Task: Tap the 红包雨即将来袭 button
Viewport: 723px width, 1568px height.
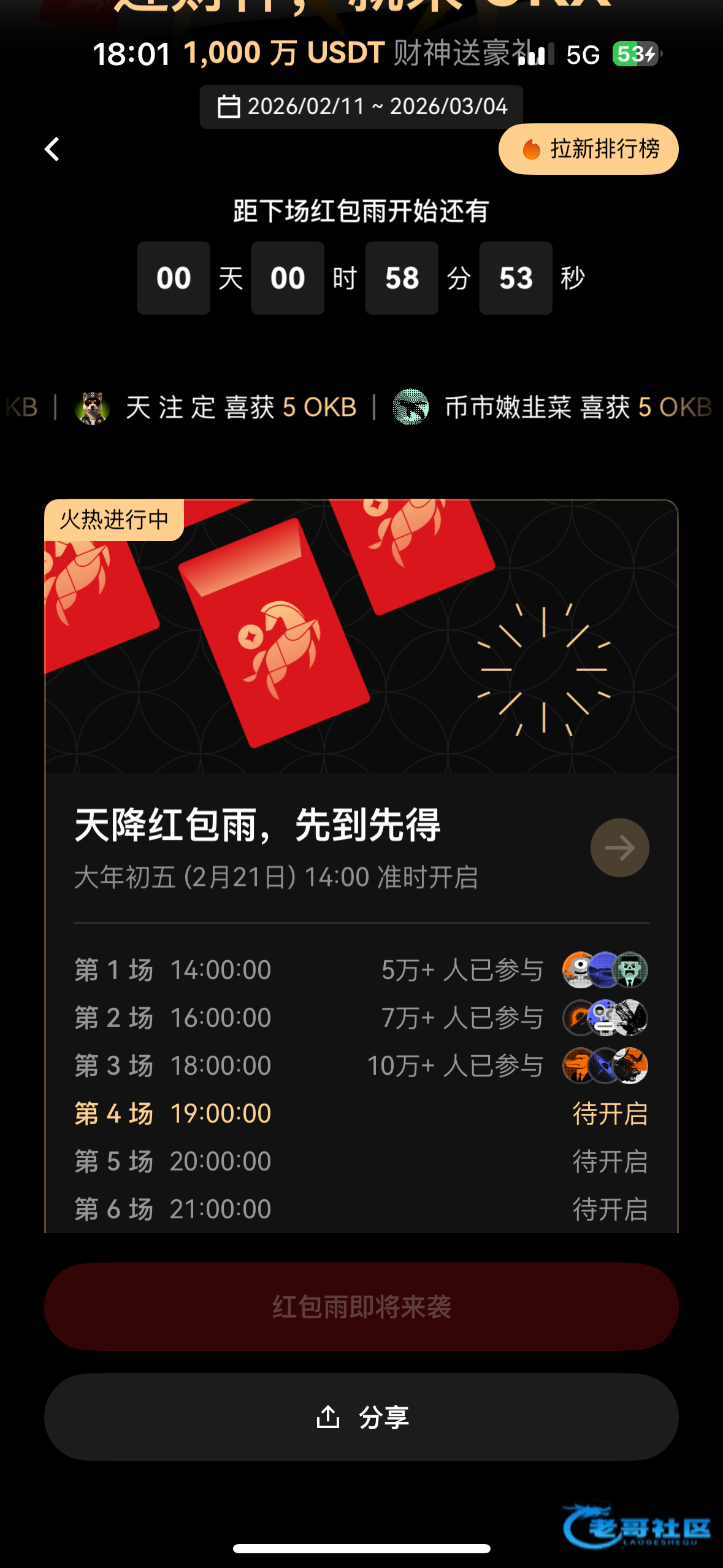Action: click(361, 1307)
